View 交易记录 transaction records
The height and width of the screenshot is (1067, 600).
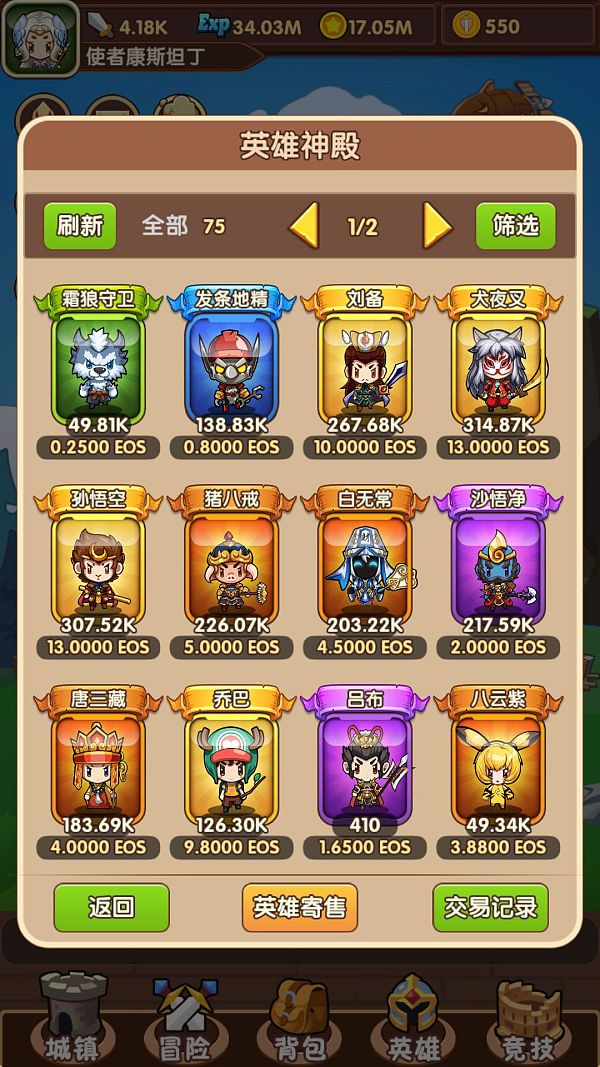click(491, 907)
